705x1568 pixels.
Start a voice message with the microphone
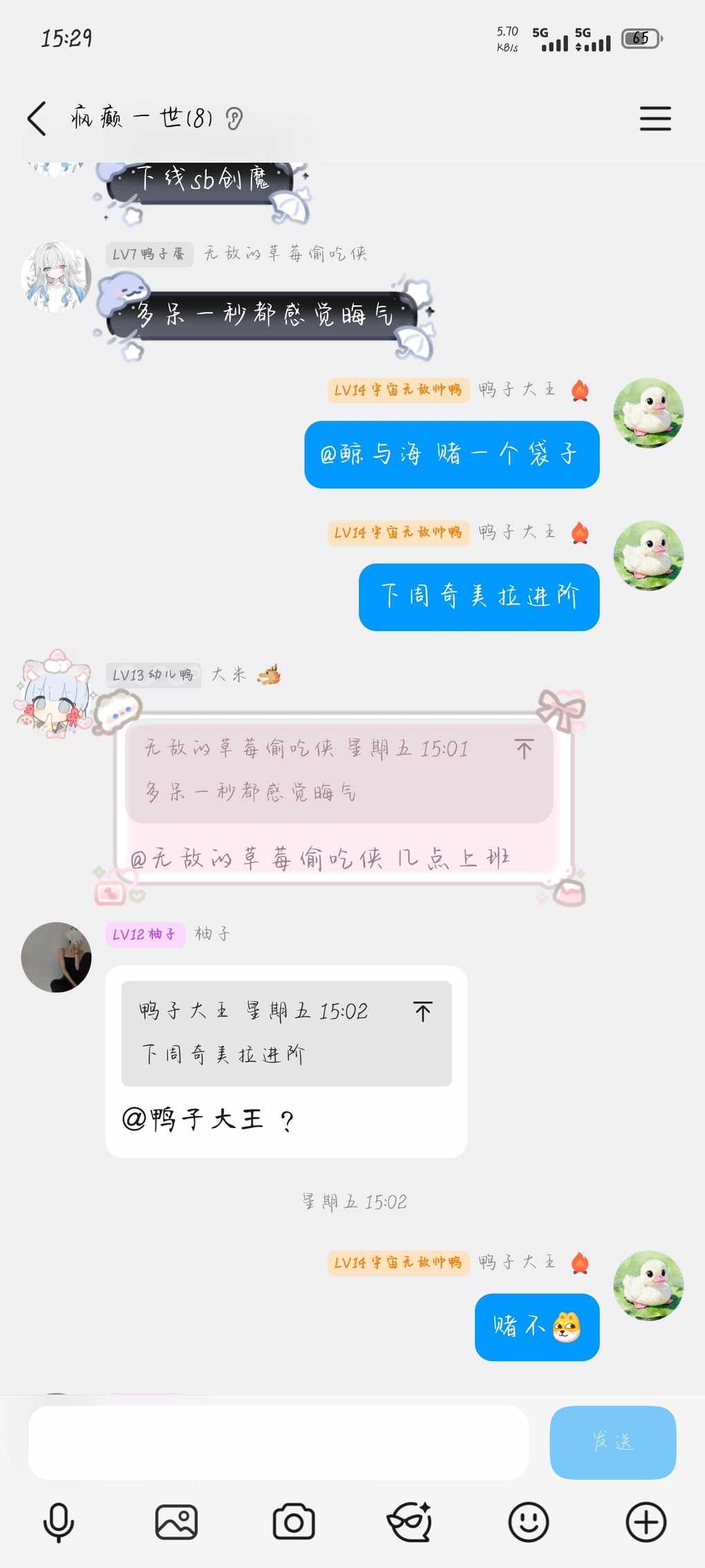[x=59, y=1522]
